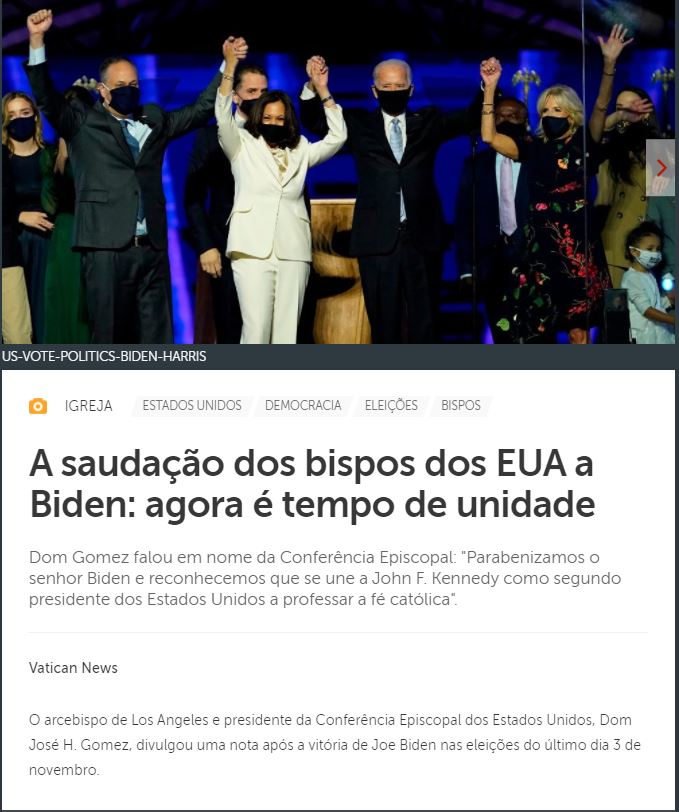Open the IGREJA section link

coord(88,406)
